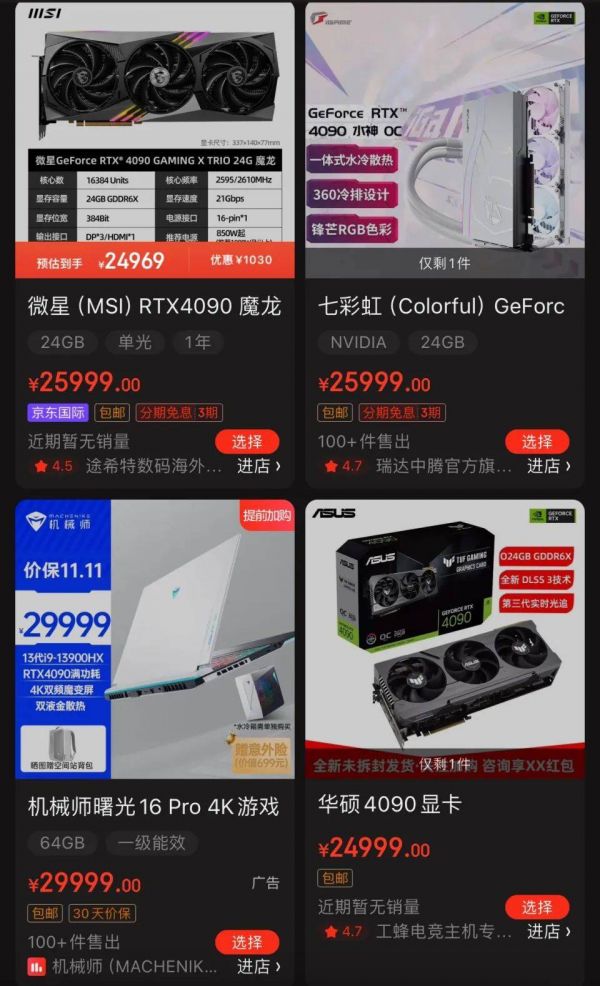The height and width of the screenshot is (986, 600).
Task: Visit the 机械师 MACHENIKE store via 进店
Action: pyautogui.click(x=259, y=966)
